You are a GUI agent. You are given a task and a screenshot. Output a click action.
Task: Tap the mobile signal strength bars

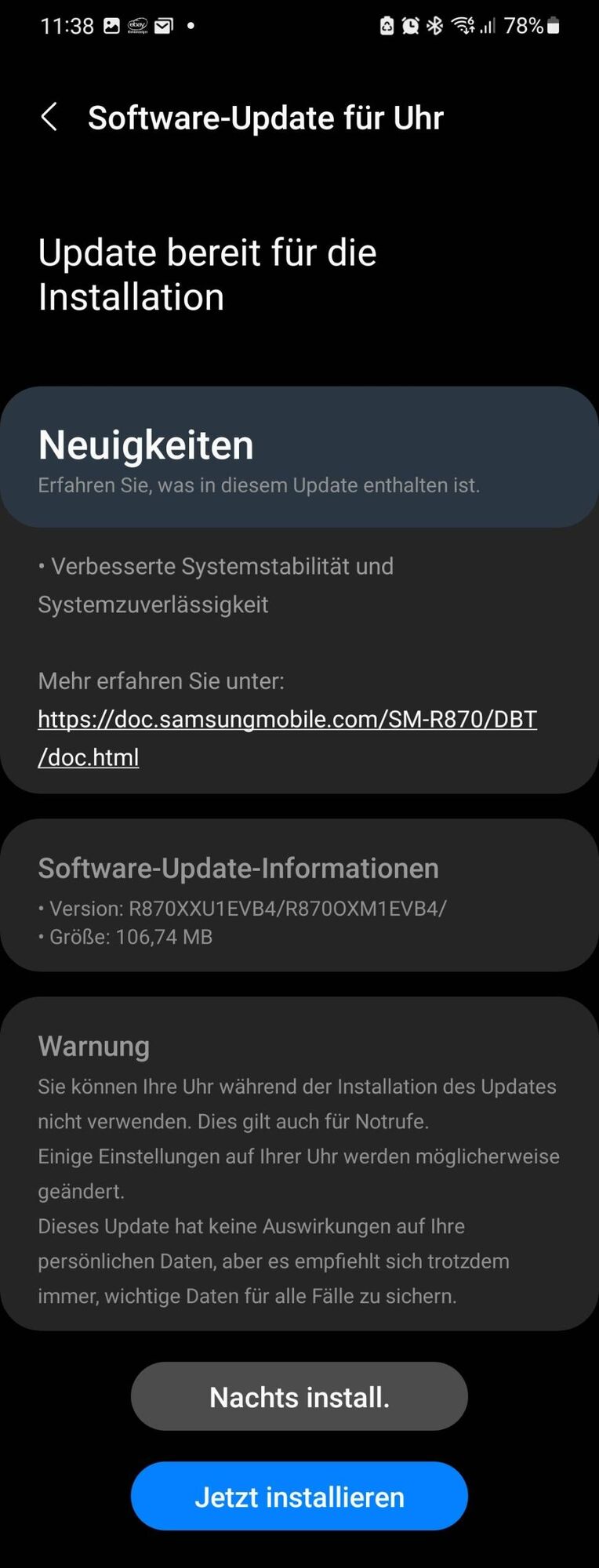tap(489, 25)
